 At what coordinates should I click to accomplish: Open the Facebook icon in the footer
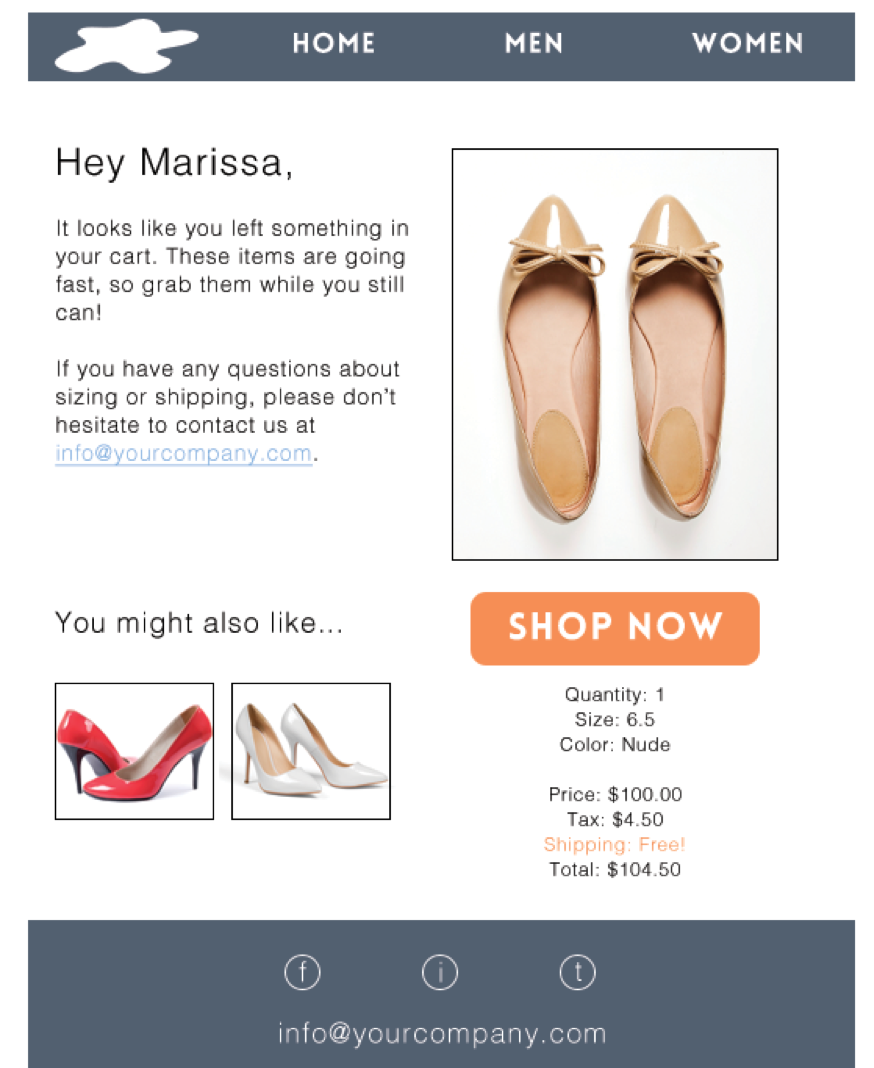303,972
